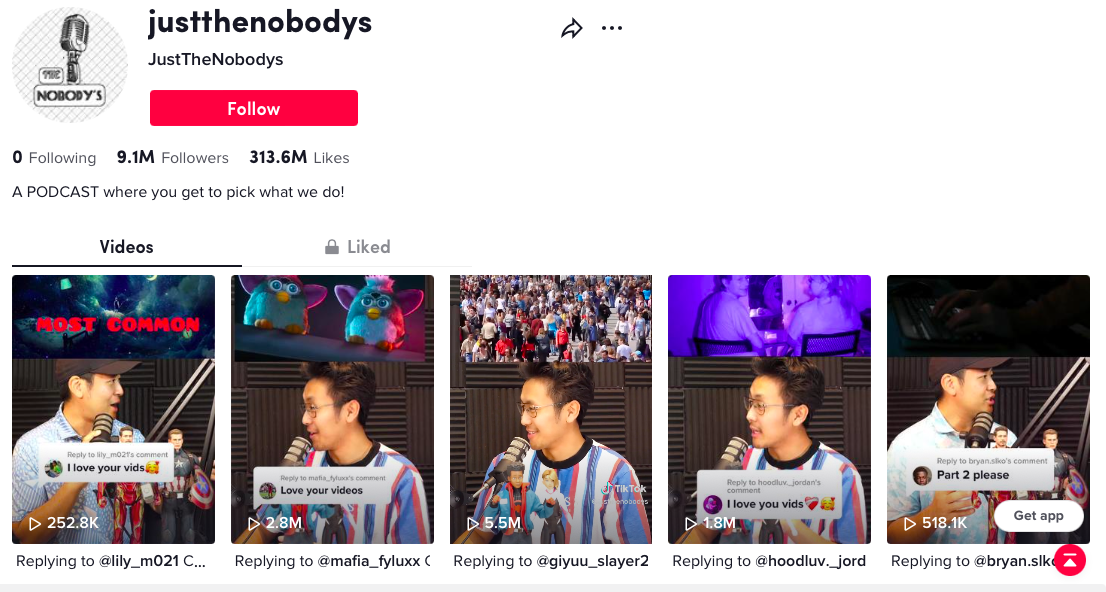
Task: Jump back to top with red arrow button
Action: point(1070,560)
